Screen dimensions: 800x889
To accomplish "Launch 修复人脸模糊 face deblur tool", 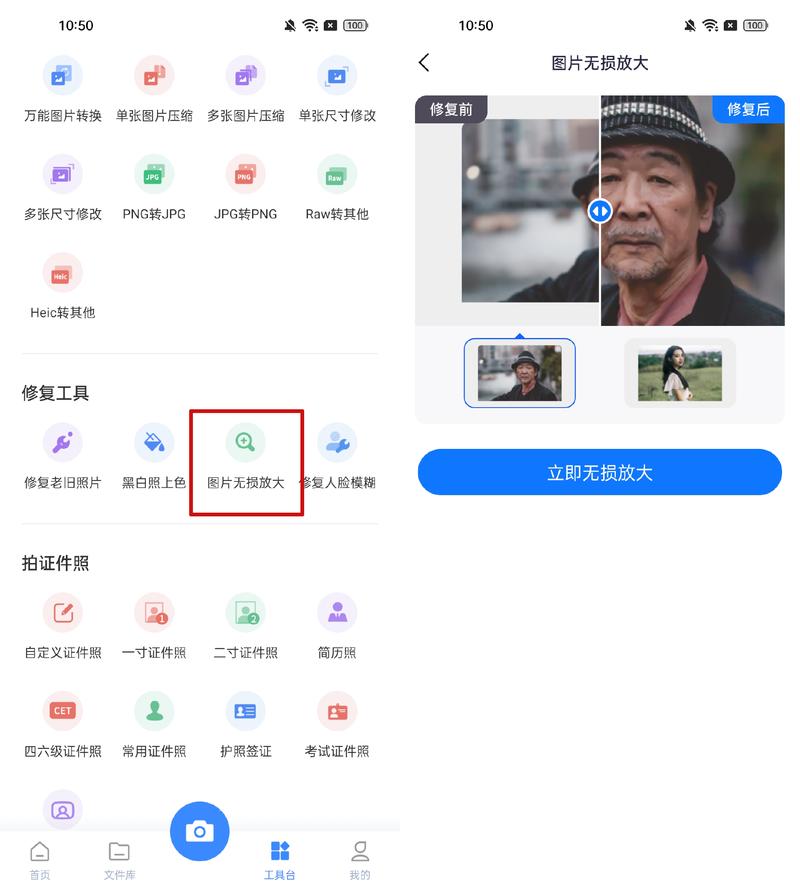I will (x=337, y=458).
